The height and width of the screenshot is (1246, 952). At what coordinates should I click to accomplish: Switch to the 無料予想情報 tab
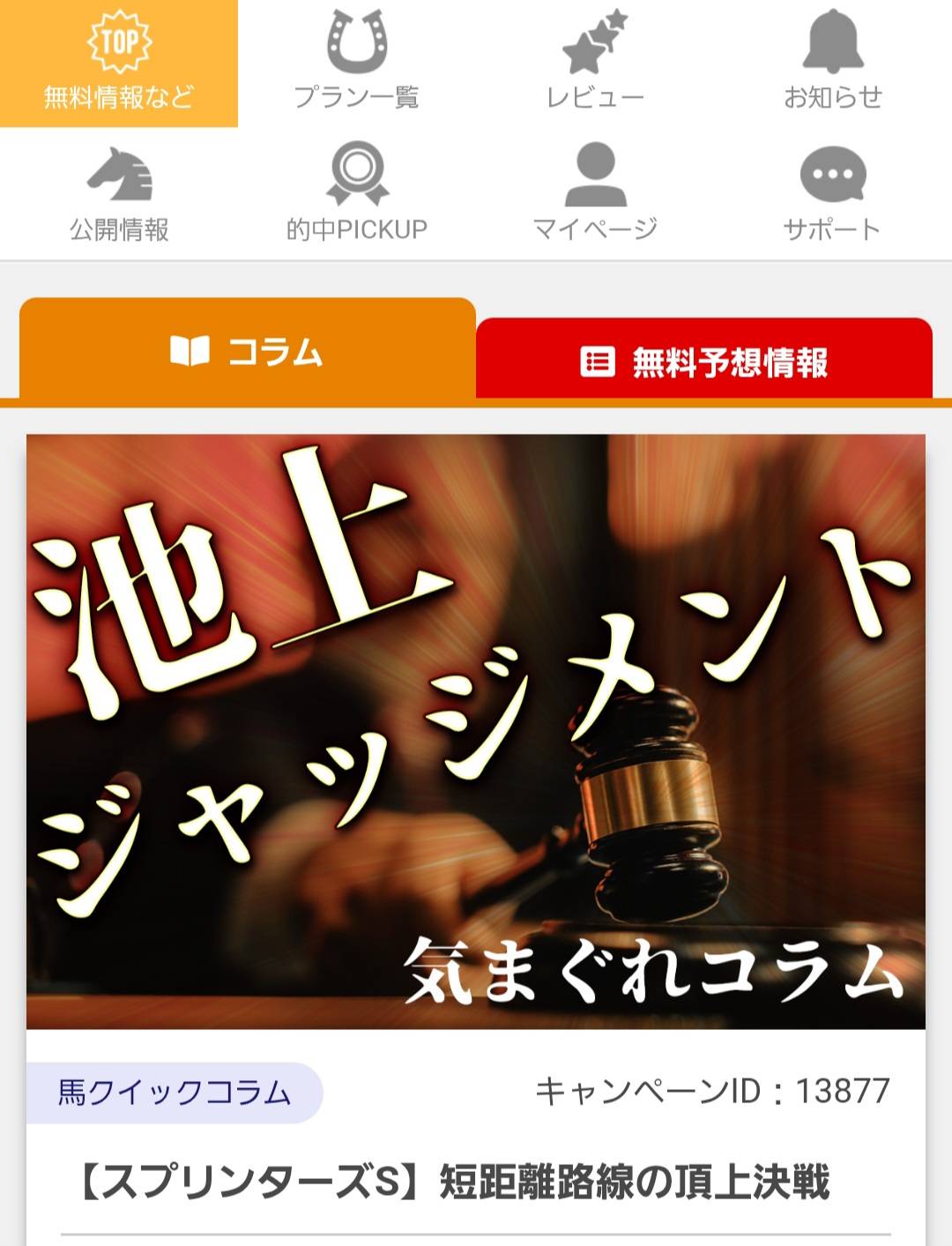click(703, 362)
